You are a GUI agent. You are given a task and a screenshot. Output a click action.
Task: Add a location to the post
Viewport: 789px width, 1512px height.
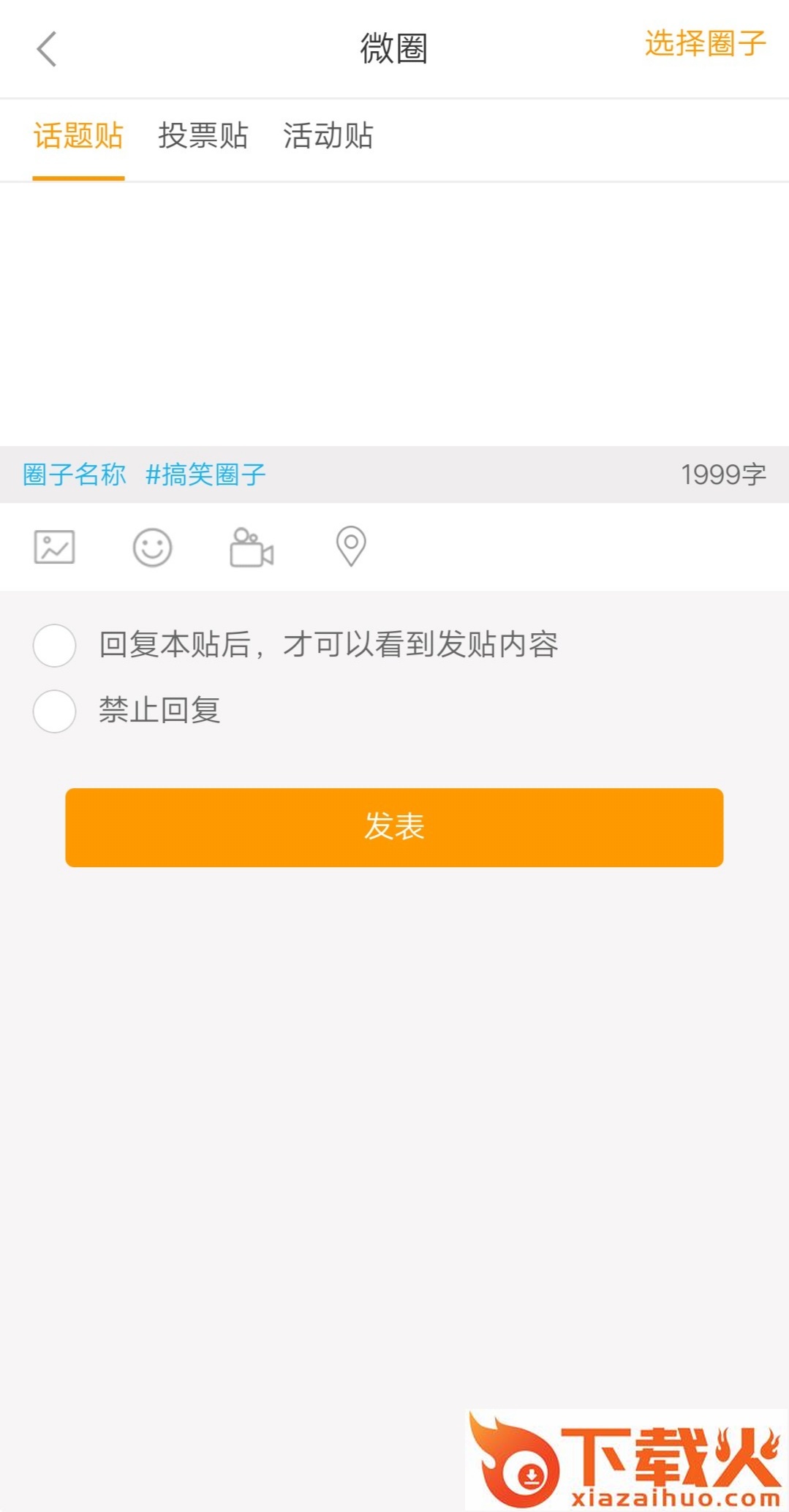click(351, 546)
